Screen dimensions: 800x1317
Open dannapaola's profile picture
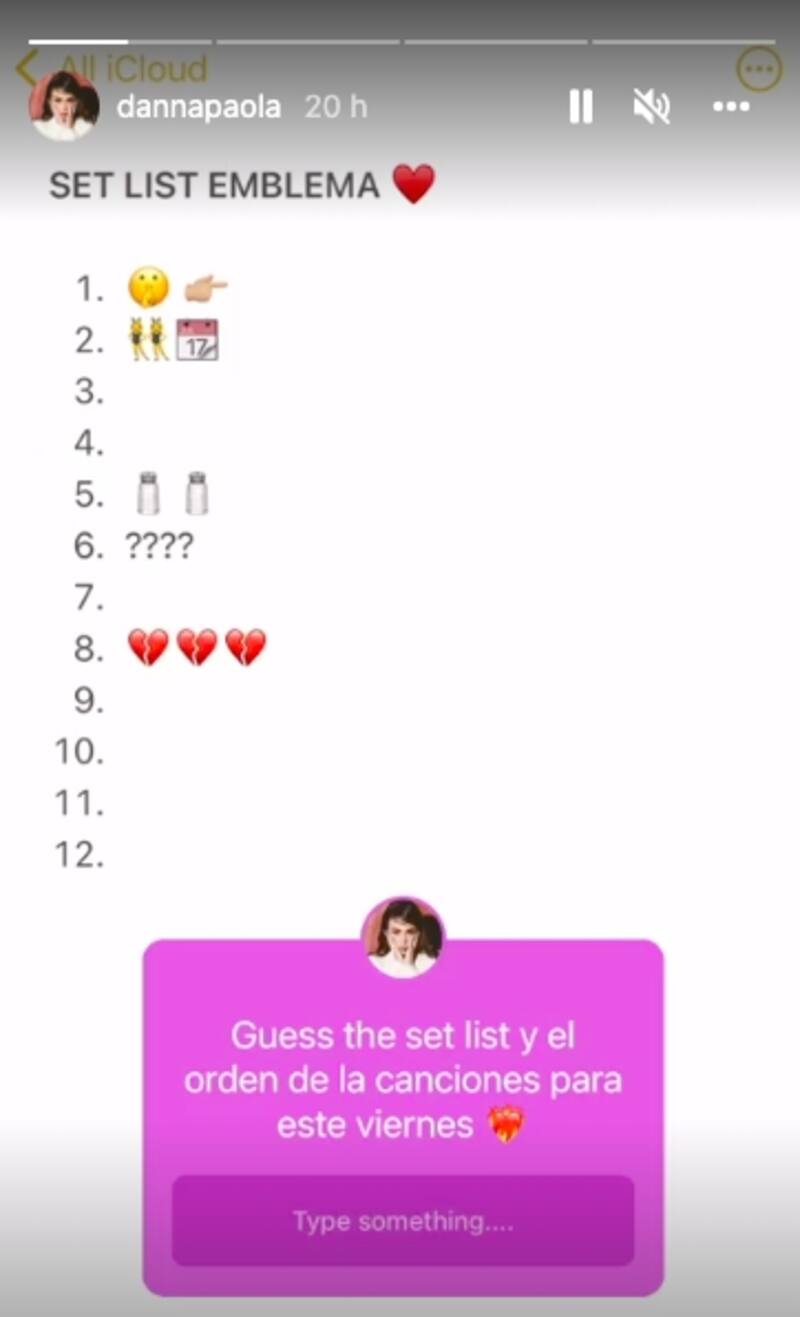pyautogui.click(x=64, y=106)
